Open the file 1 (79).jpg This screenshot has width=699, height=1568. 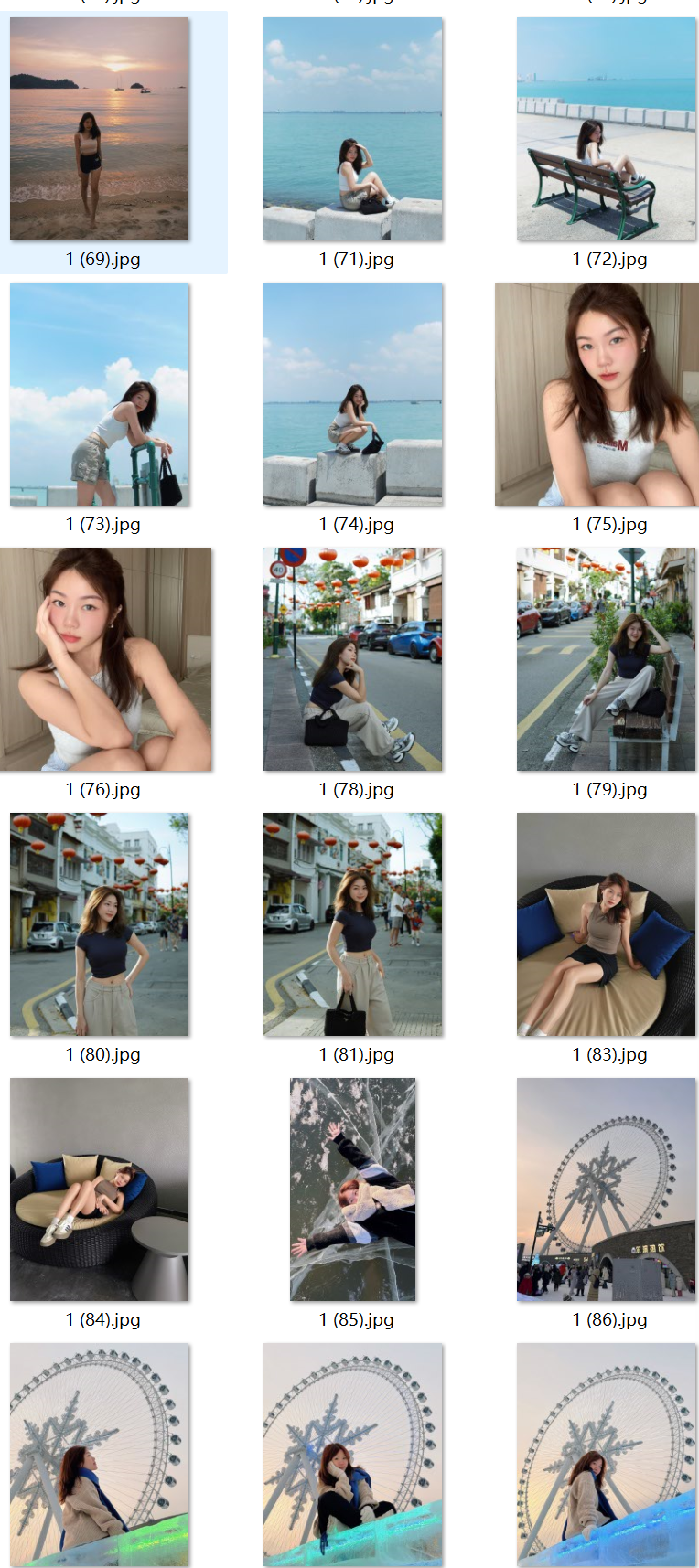point(606,659)
